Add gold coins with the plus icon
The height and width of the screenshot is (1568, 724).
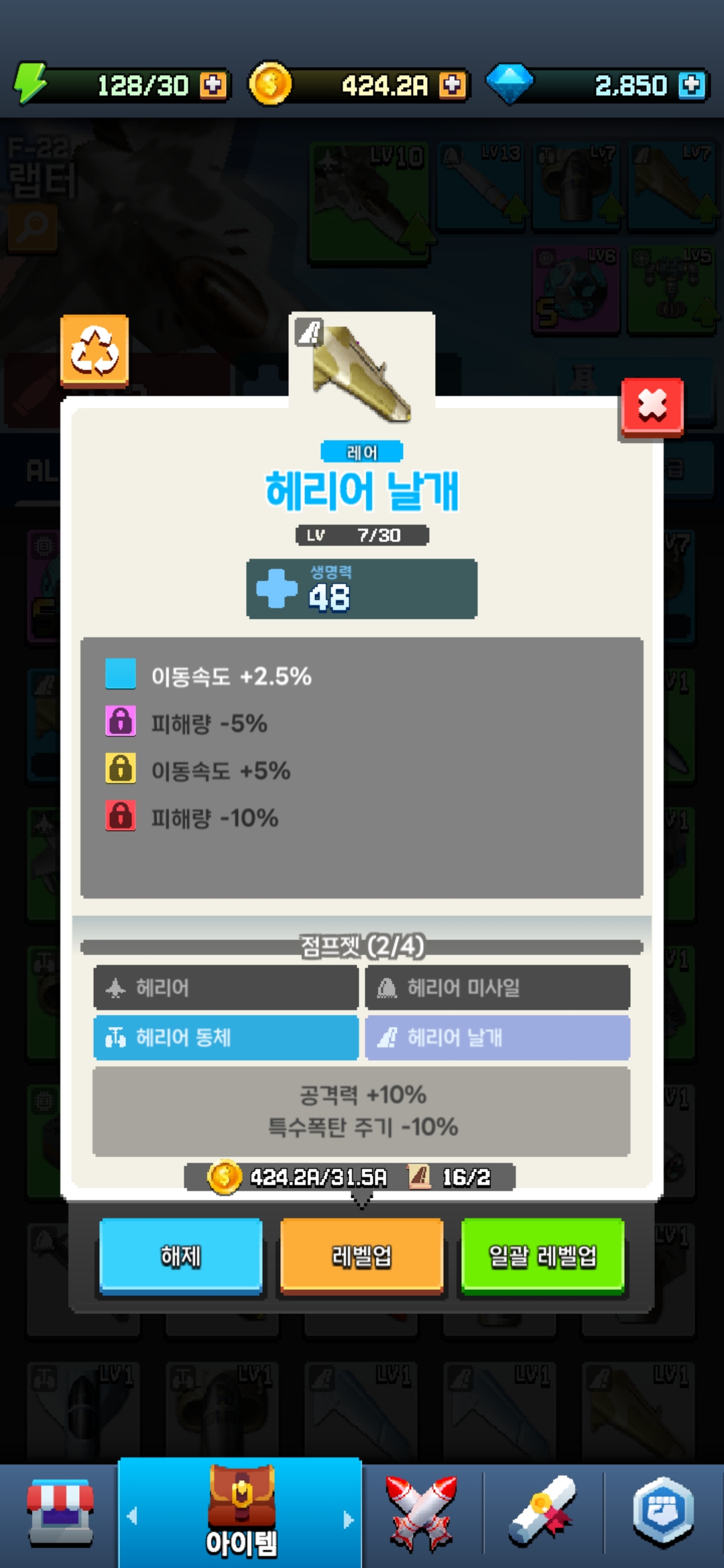point(452,86)
